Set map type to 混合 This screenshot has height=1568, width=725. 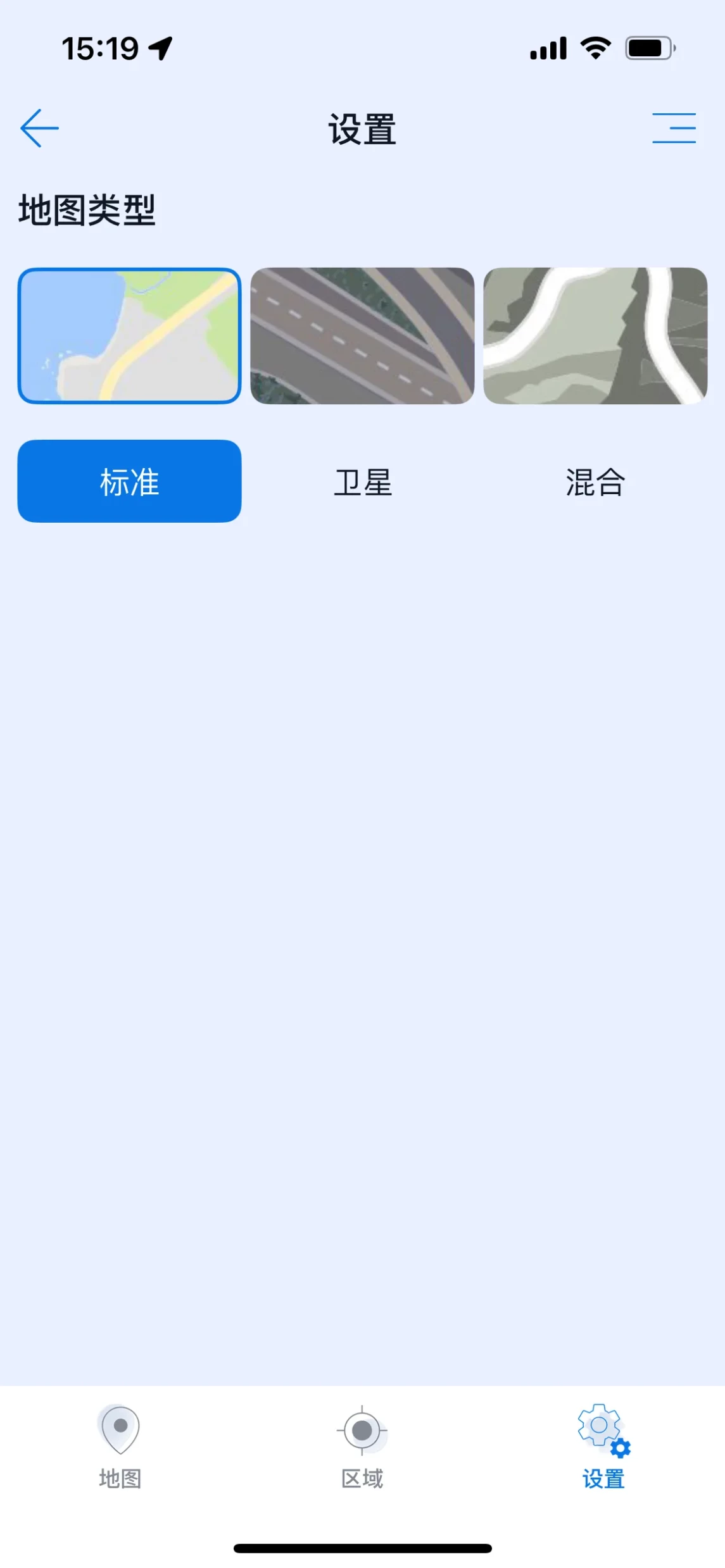pyautogui.click(x=595, y=482)
